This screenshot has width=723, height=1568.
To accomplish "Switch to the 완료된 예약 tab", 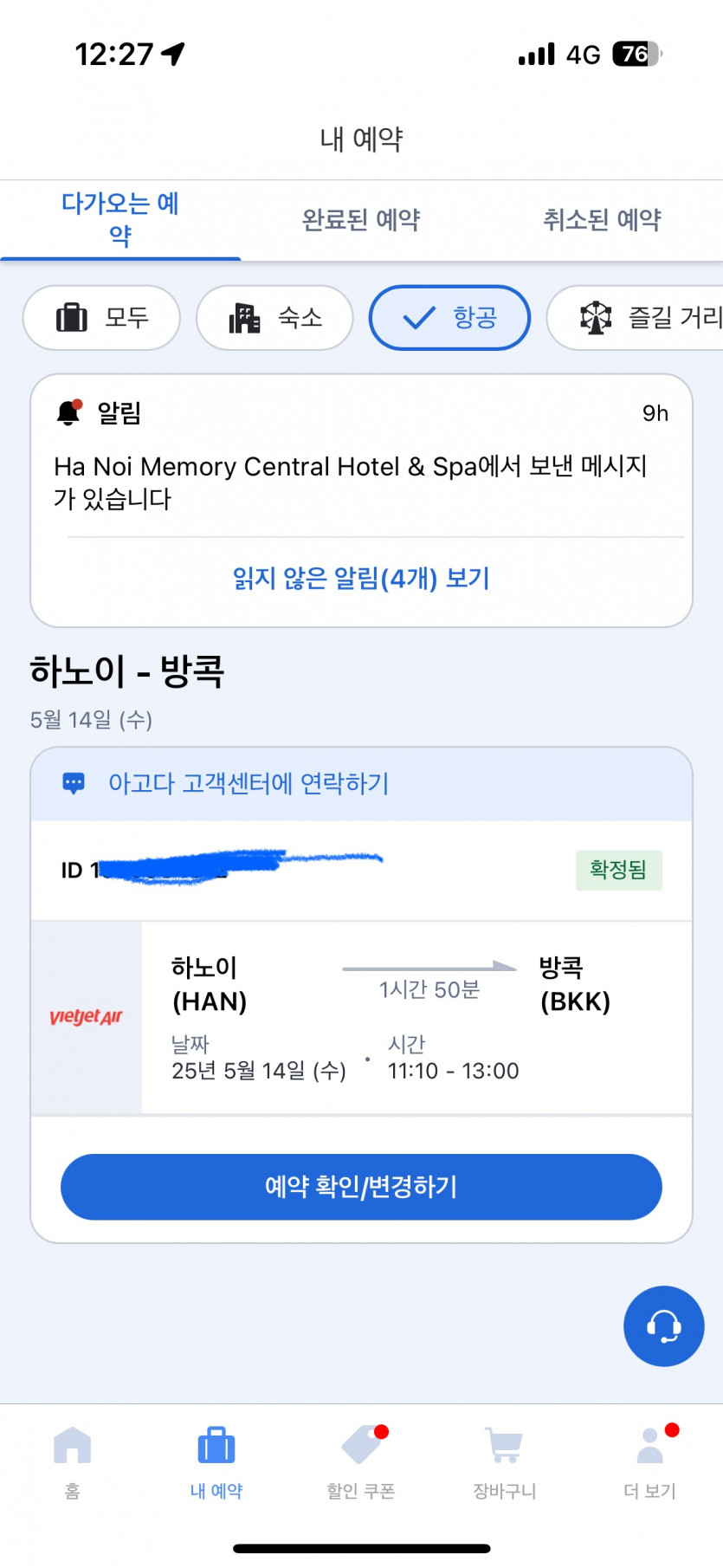I will 361,220.
